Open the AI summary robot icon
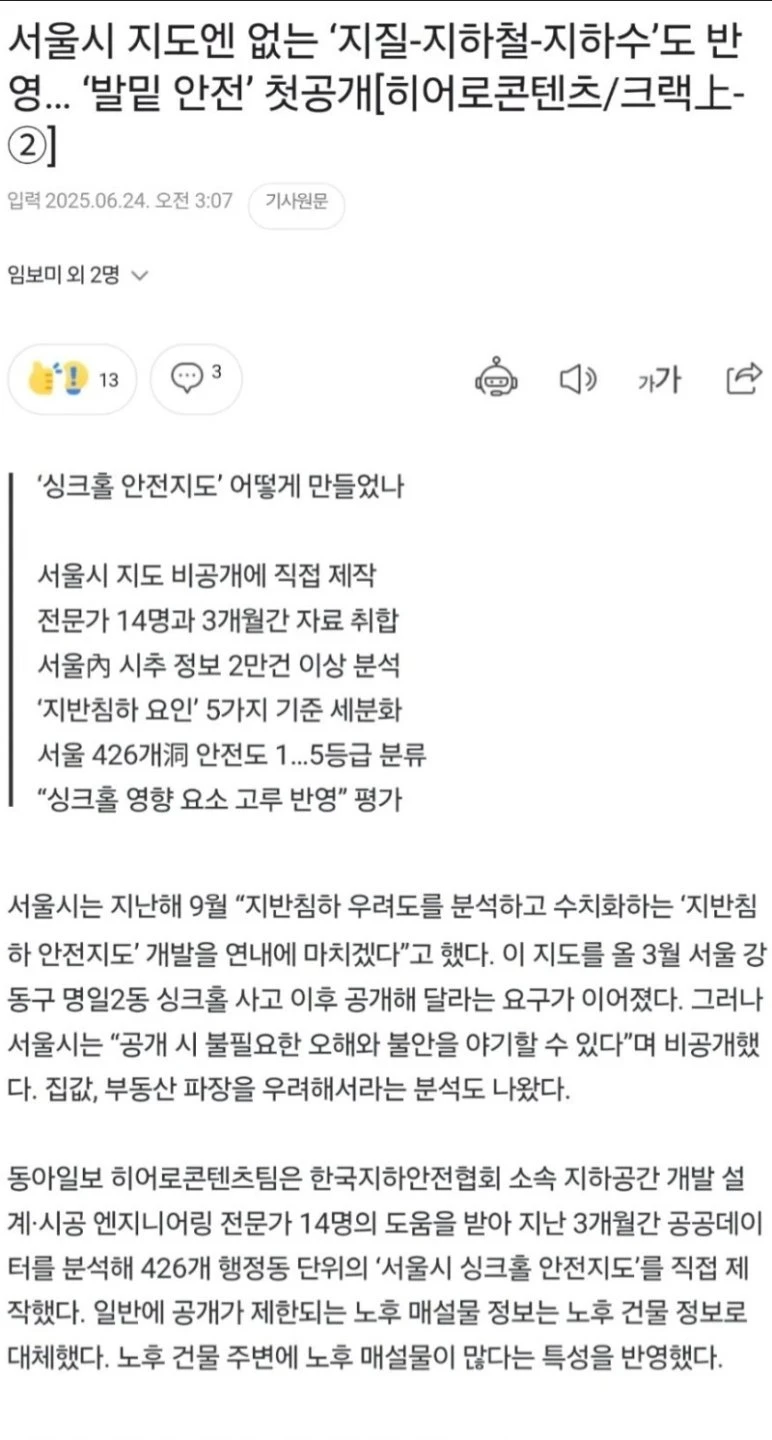The height and width of the screenshot is (1440, 772). (497, 379)
